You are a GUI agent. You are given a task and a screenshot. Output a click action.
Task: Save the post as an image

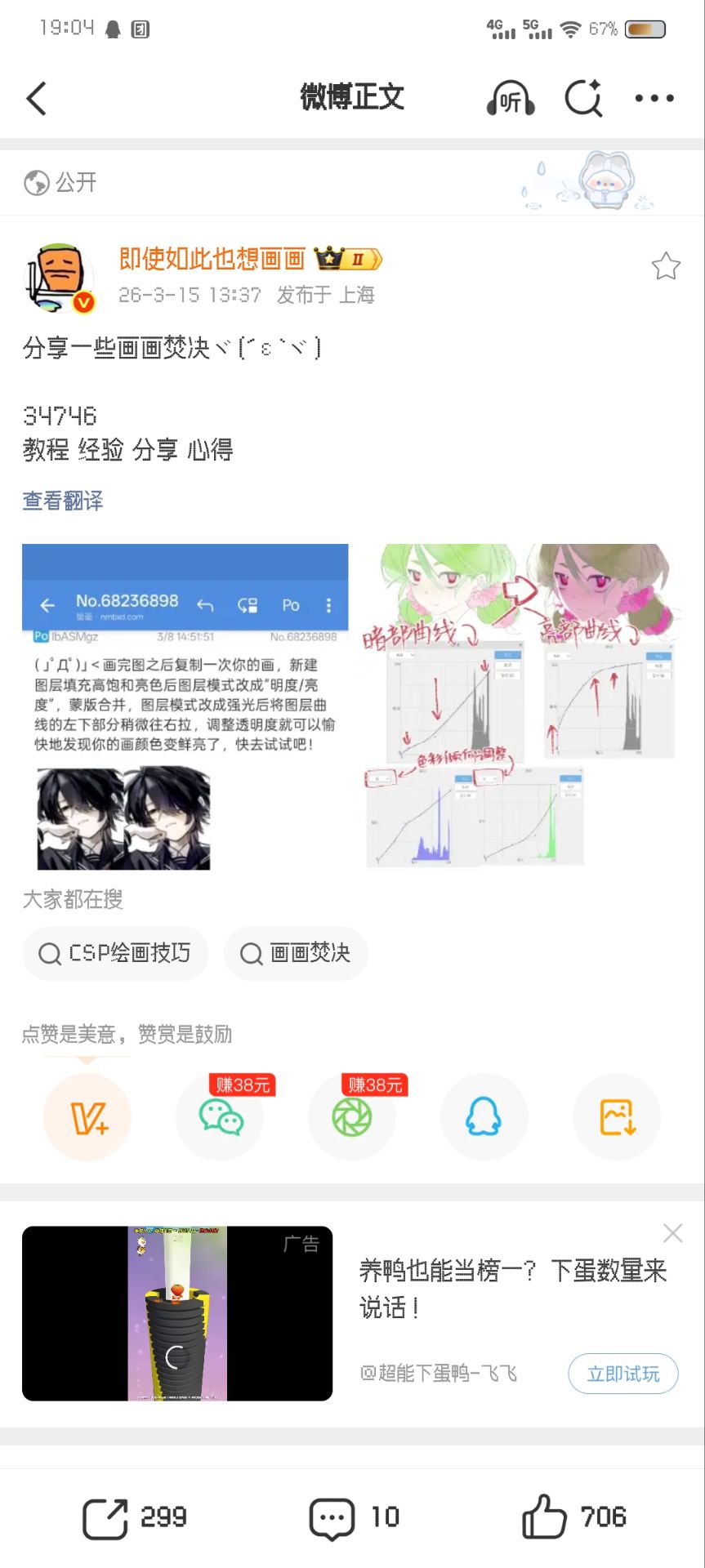click(x=617, y=1117)
